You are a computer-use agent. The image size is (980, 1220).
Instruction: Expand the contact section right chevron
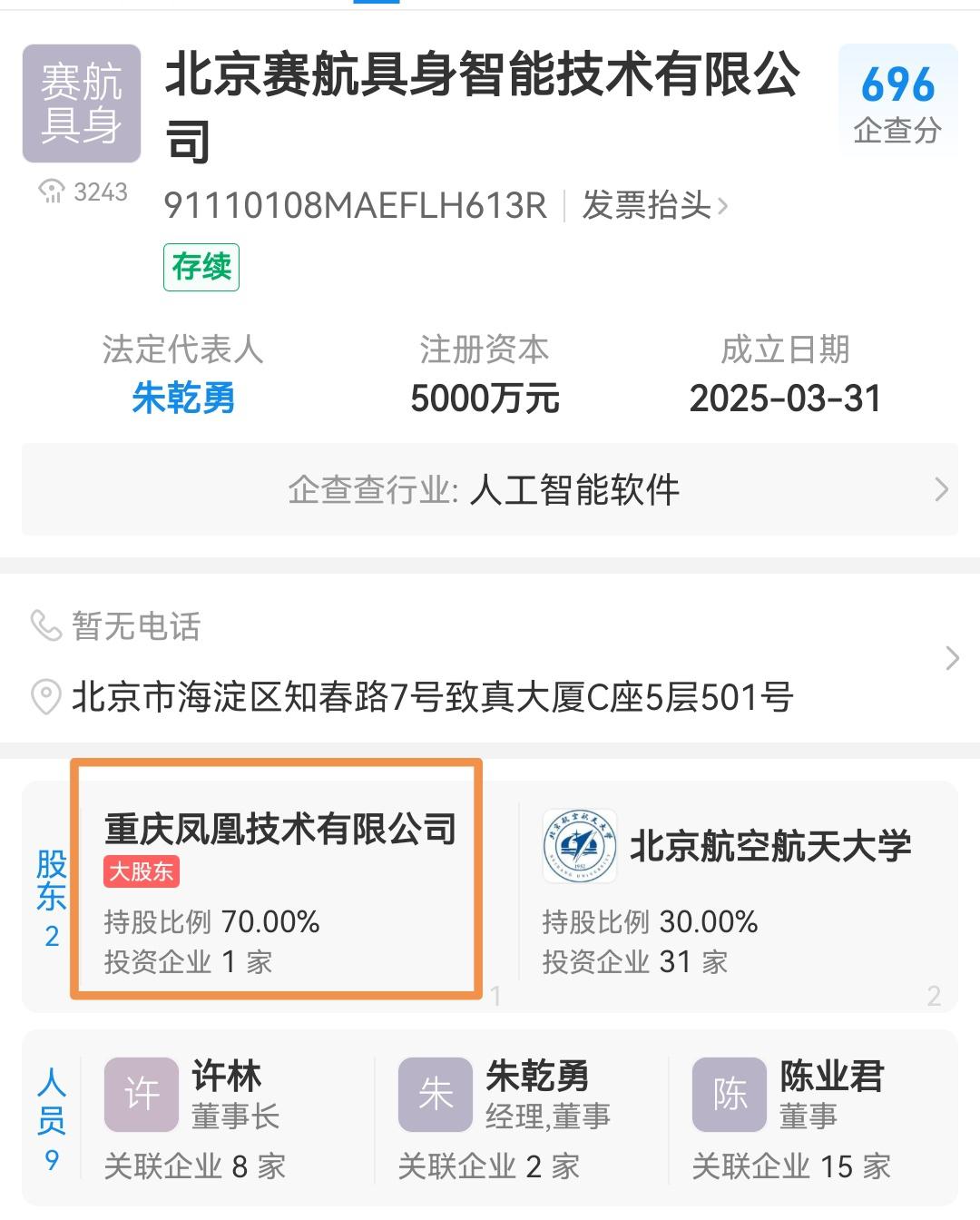click(952, 656)
